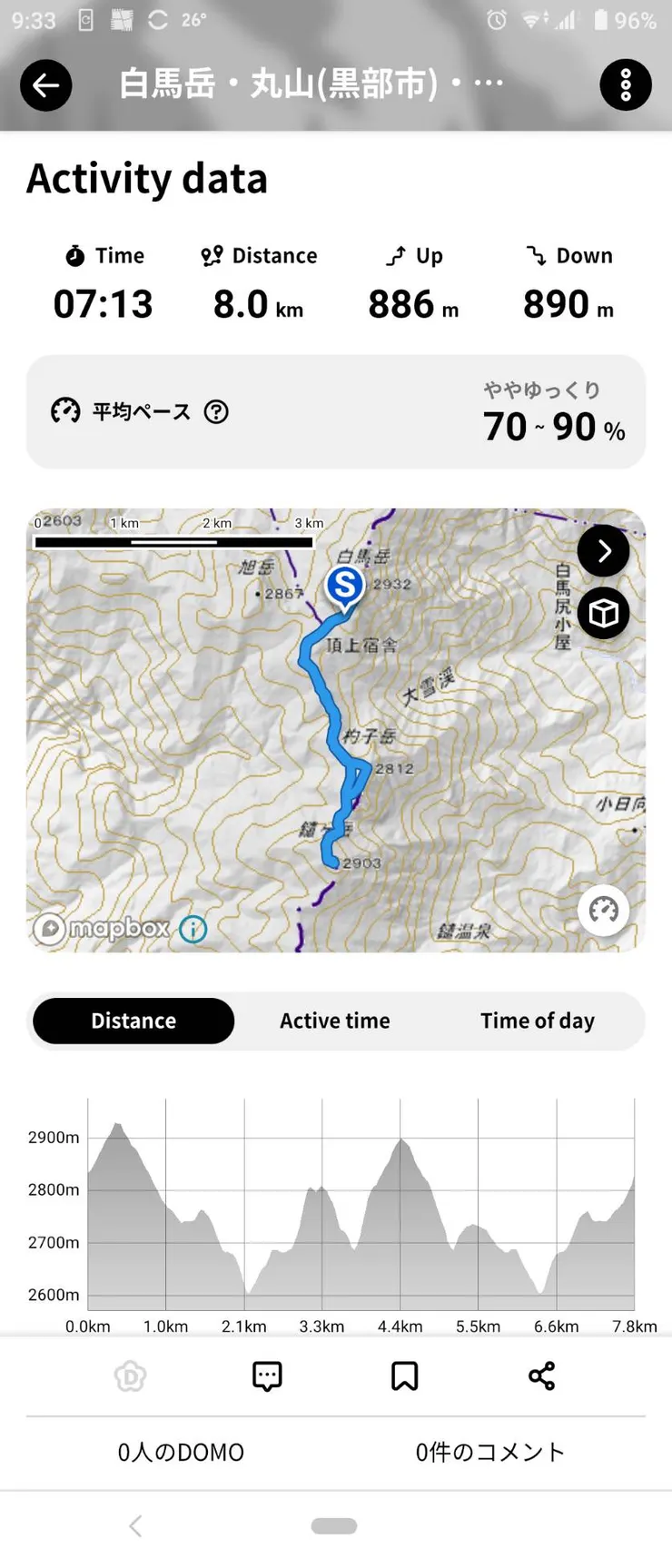Open the 平均ペース pace card
Image resolution: width=672 pixels, height=1568 pixels.
pyautogui.click(x=335, y=412)
